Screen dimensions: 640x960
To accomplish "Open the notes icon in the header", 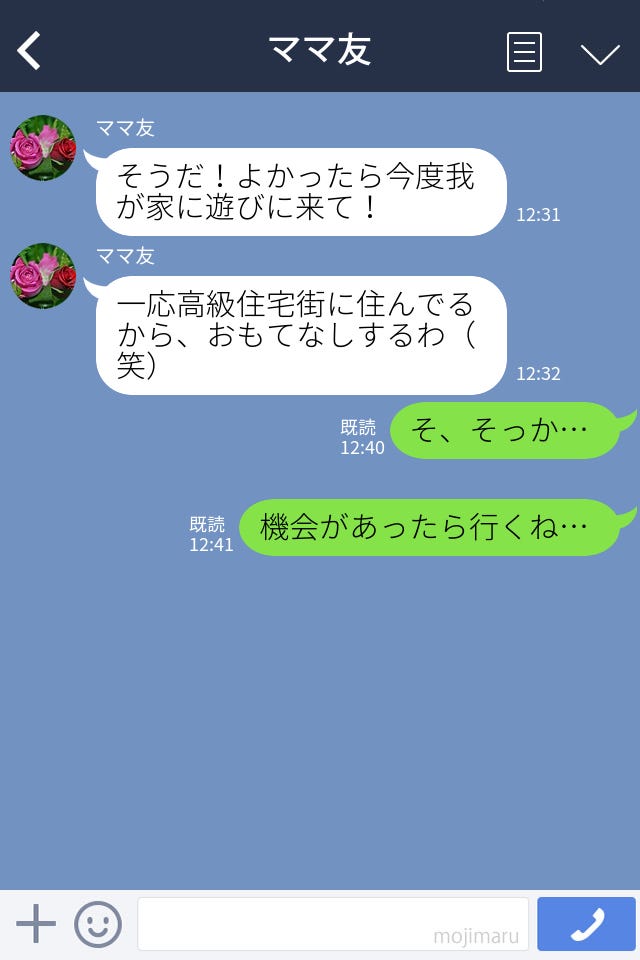I will click(524, 52).
